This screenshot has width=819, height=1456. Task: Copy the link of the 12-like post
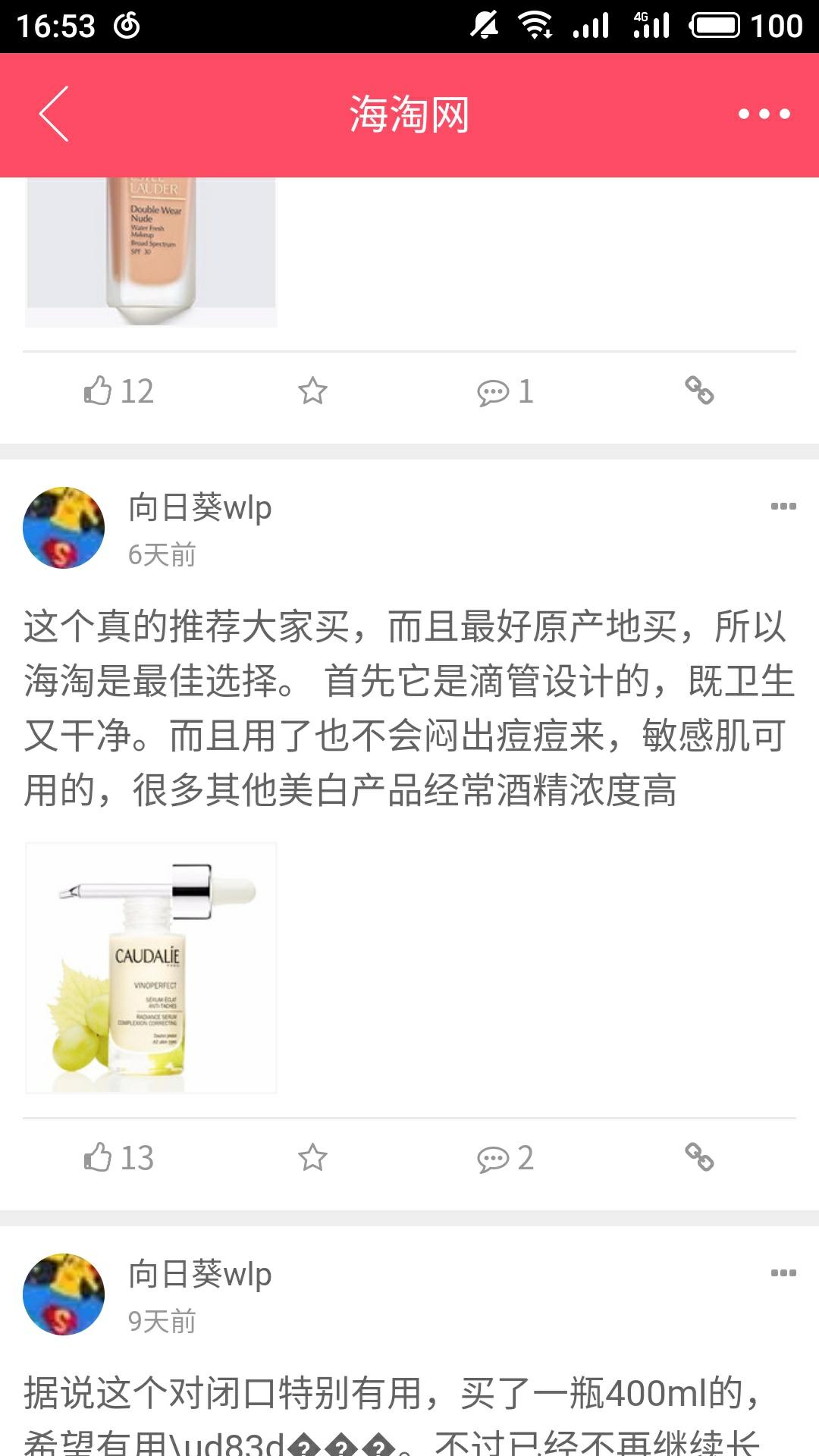[x=699, y=391]
